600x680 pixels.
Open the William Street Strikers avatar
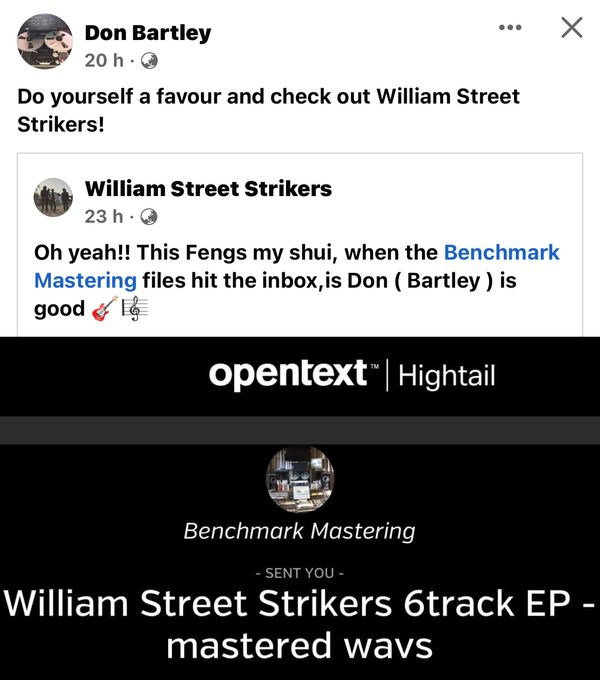[x=54, y=197]
